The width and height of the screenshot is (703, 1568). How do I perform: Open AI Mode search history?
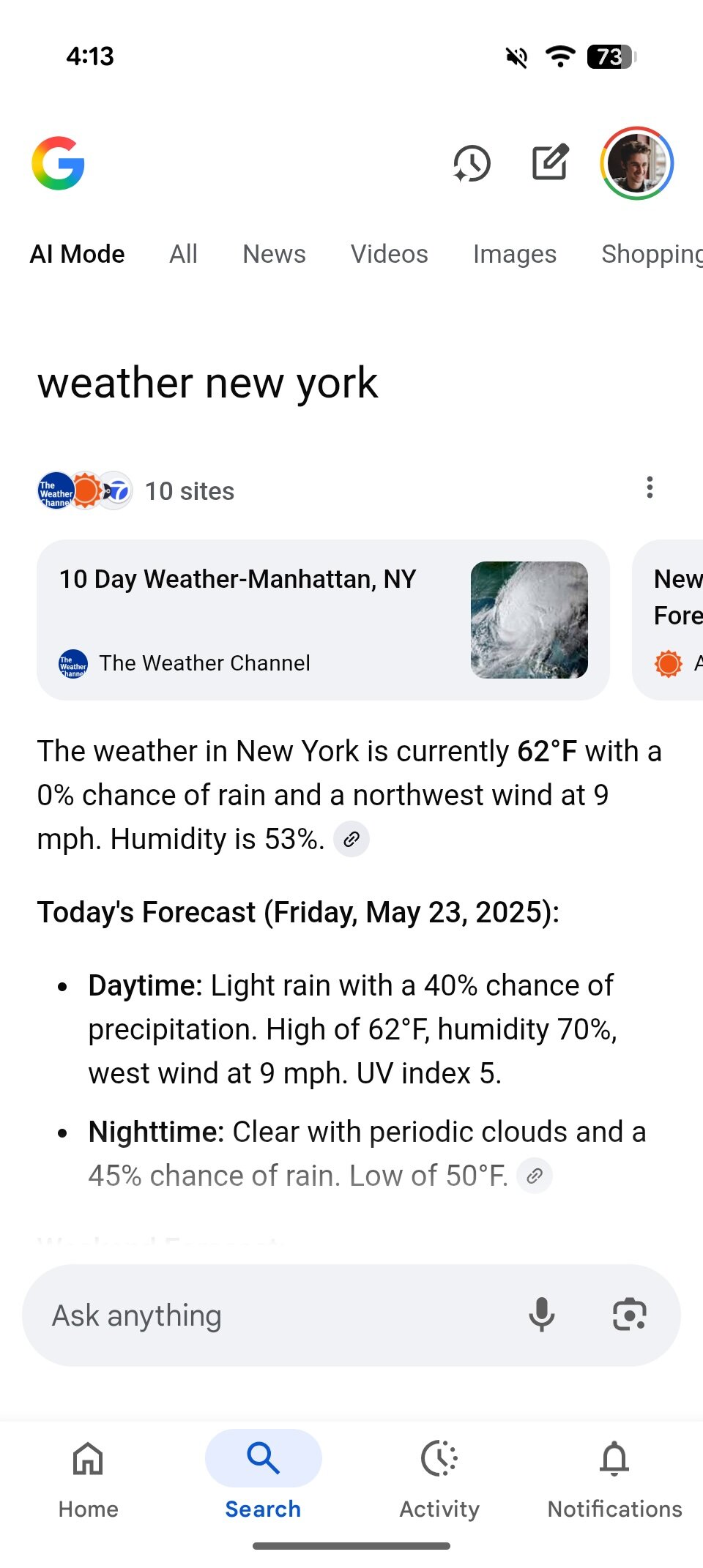472,163
